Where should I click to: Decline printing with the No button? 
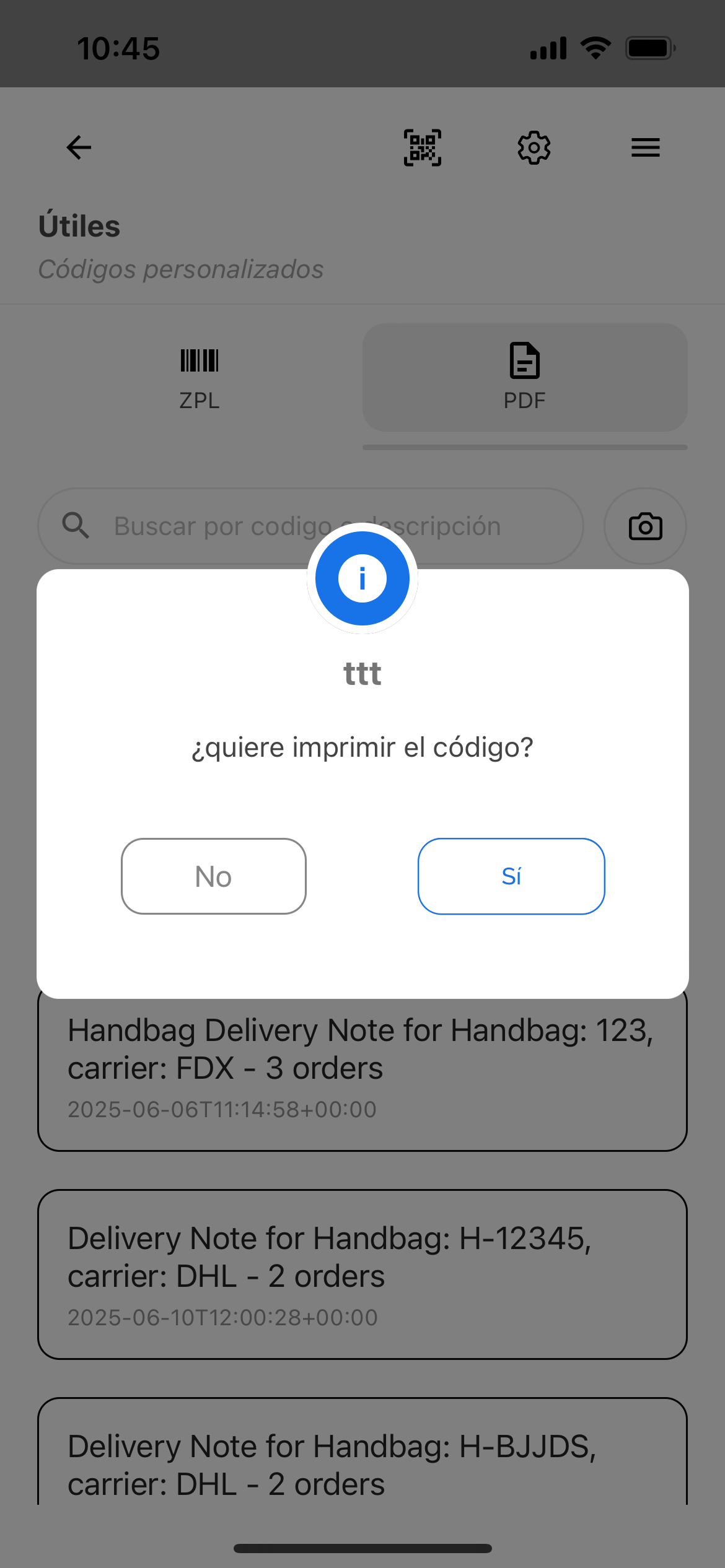pos(213,876)
